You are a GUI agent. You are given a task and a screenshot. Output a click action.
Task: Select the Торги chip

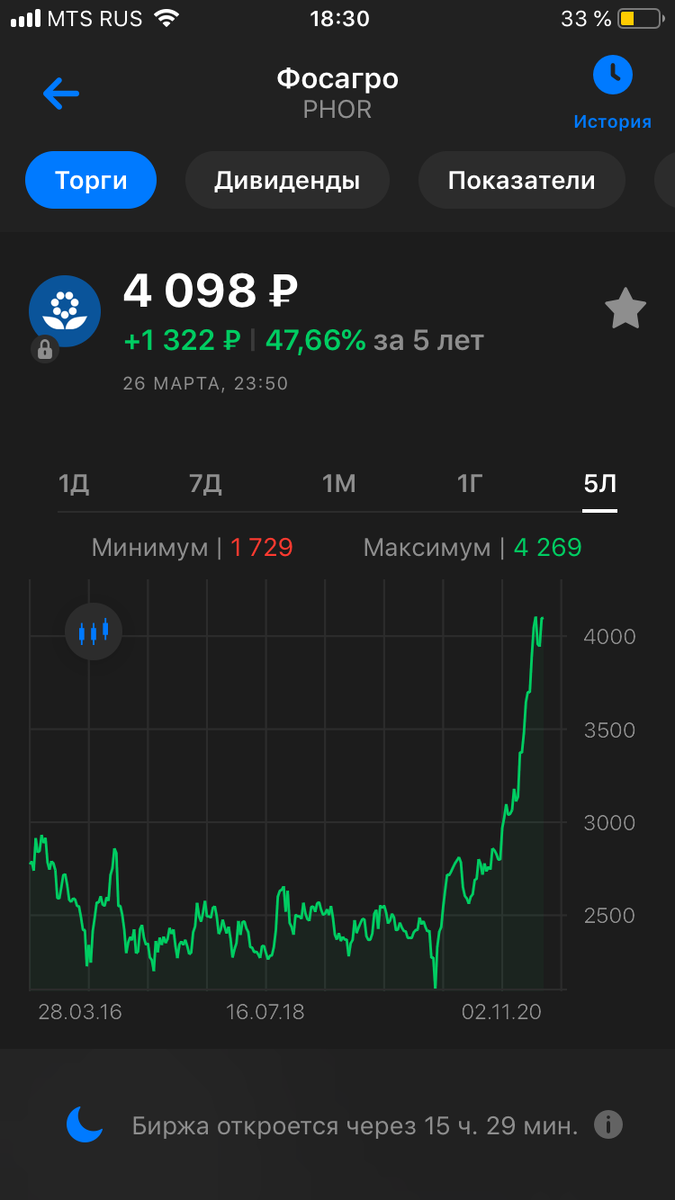click(x=91, y=180)
